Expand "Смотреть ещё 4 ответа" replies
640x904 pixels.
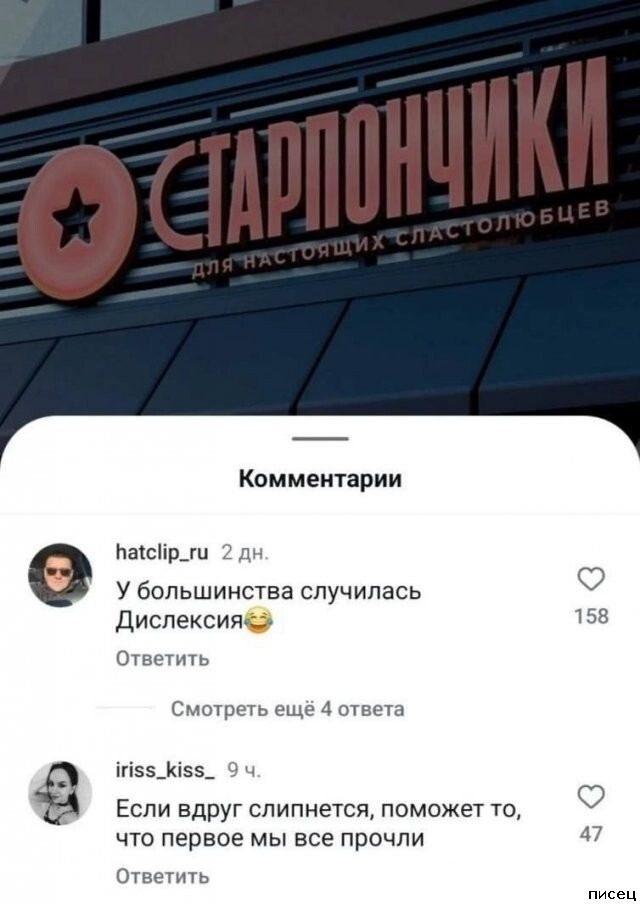288,709
